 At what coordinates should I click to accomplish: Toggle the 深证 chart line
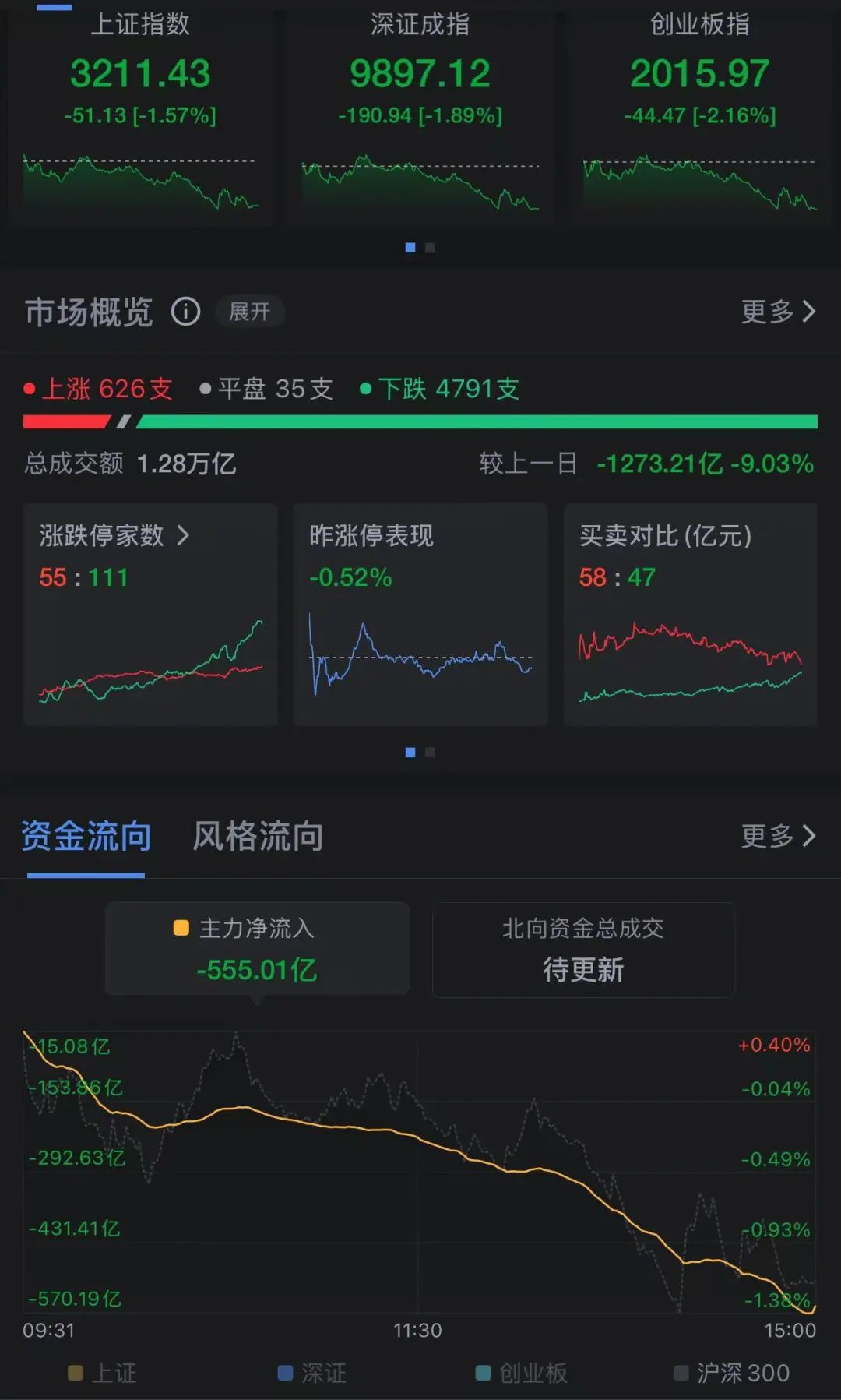[312, 1373]
